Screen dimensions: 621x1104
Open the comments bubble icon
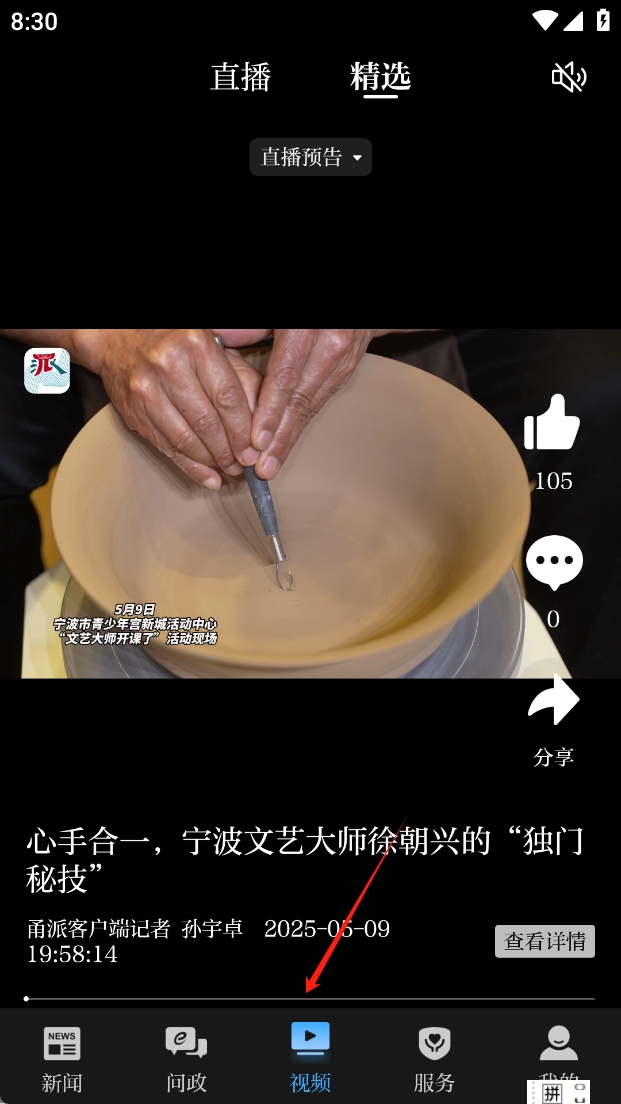(x=553, y=562)
